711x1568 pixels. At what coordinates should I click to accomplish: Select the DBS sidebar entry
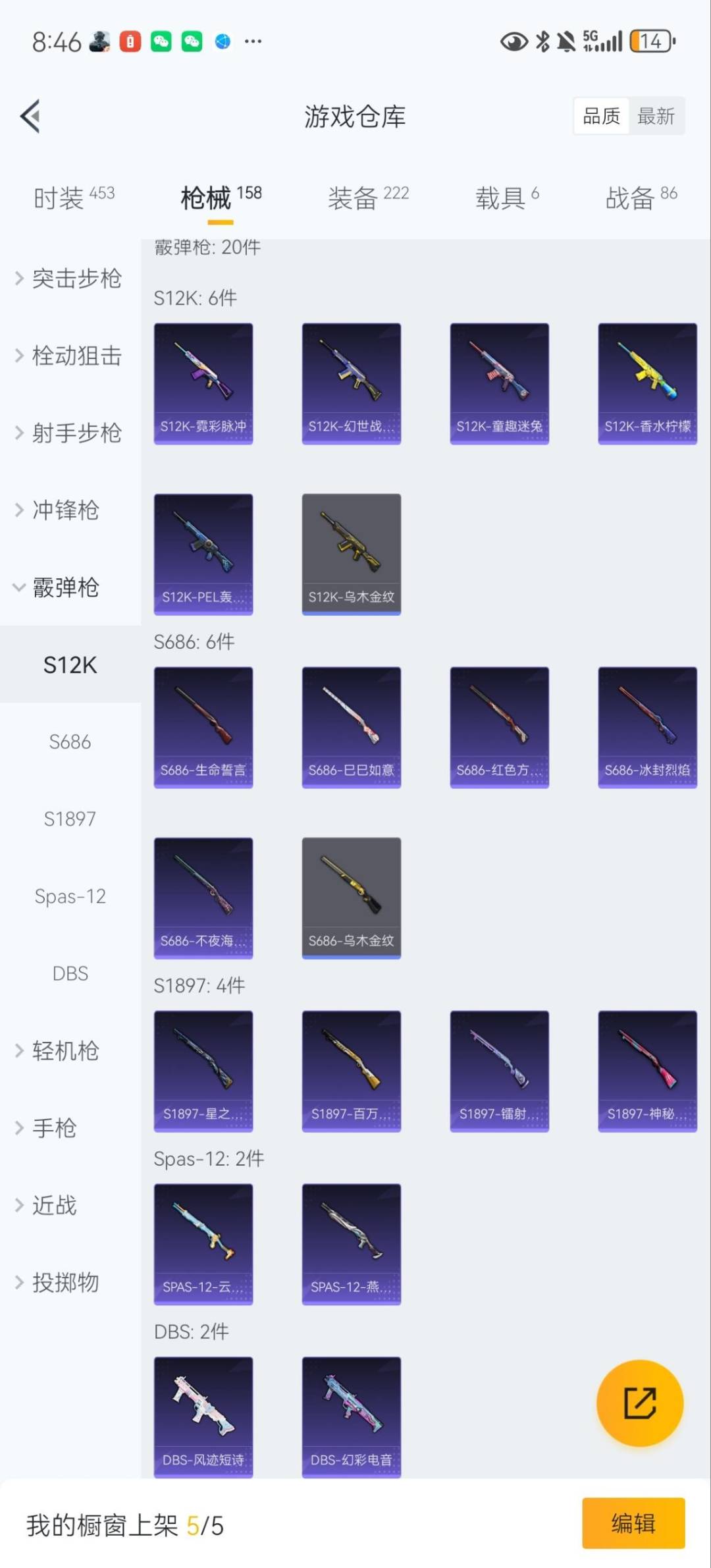(x=70, y=973)
